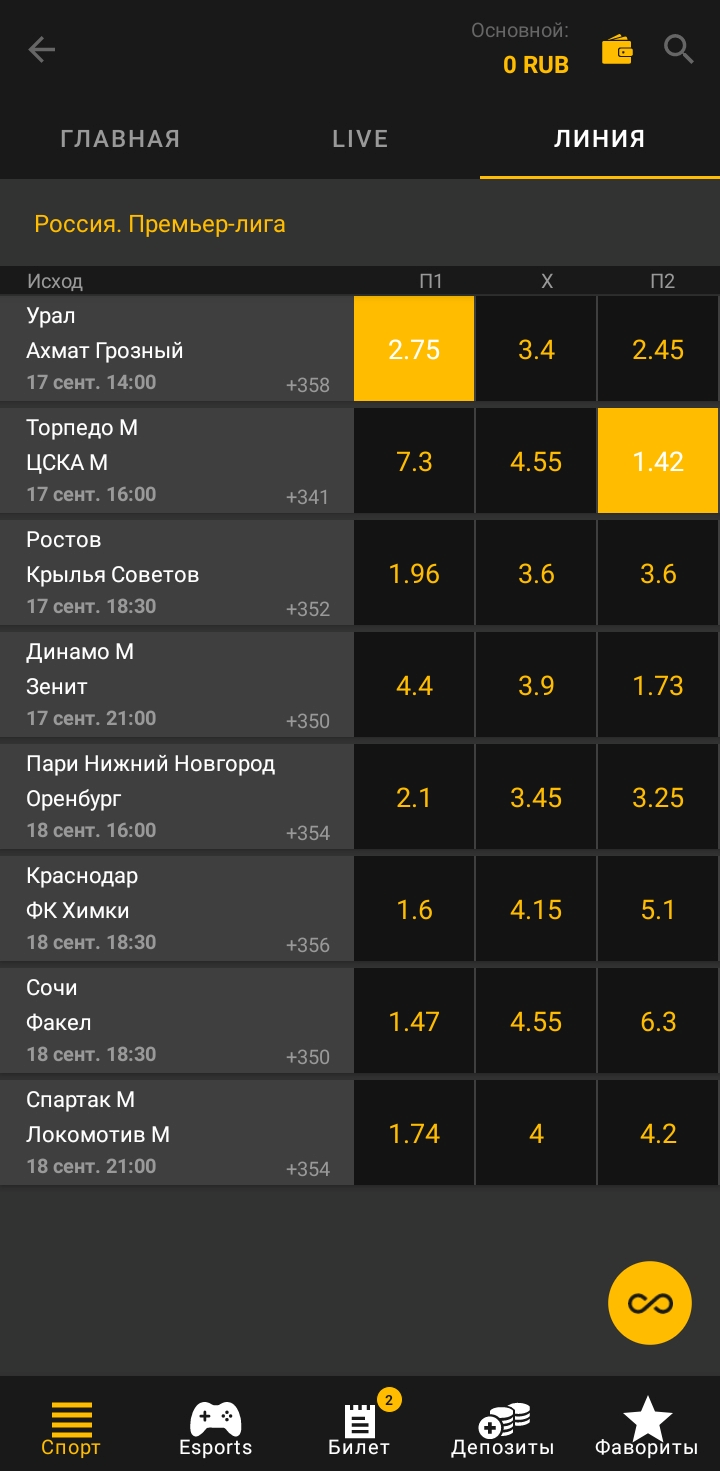The height and width of the screenshot is (1471, 720).
Task: Open the Esports section
Action: coord(215,1427)
